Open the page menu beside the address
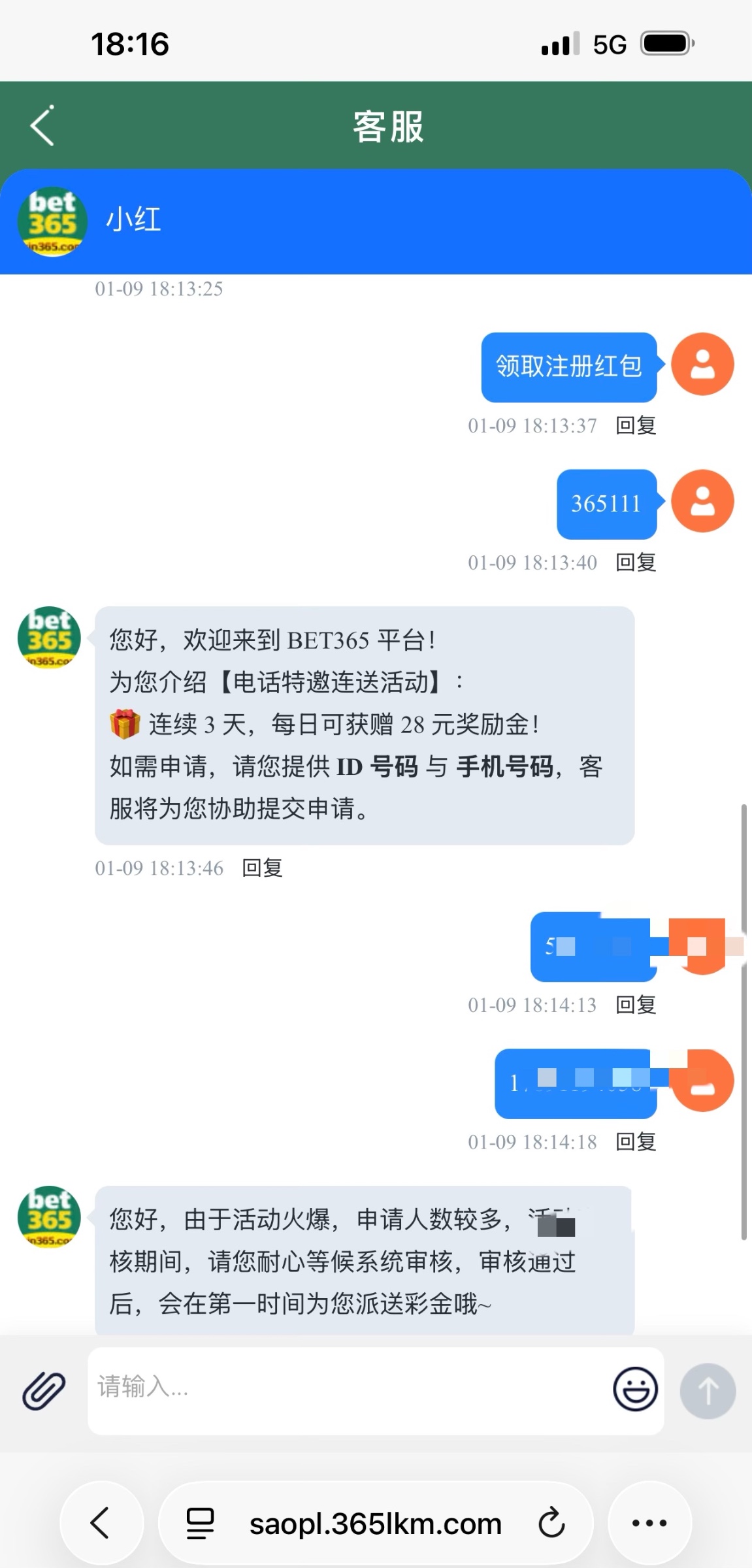Screen dimensions: 752x1568 pyautogui.click(x=200, y=1523)
